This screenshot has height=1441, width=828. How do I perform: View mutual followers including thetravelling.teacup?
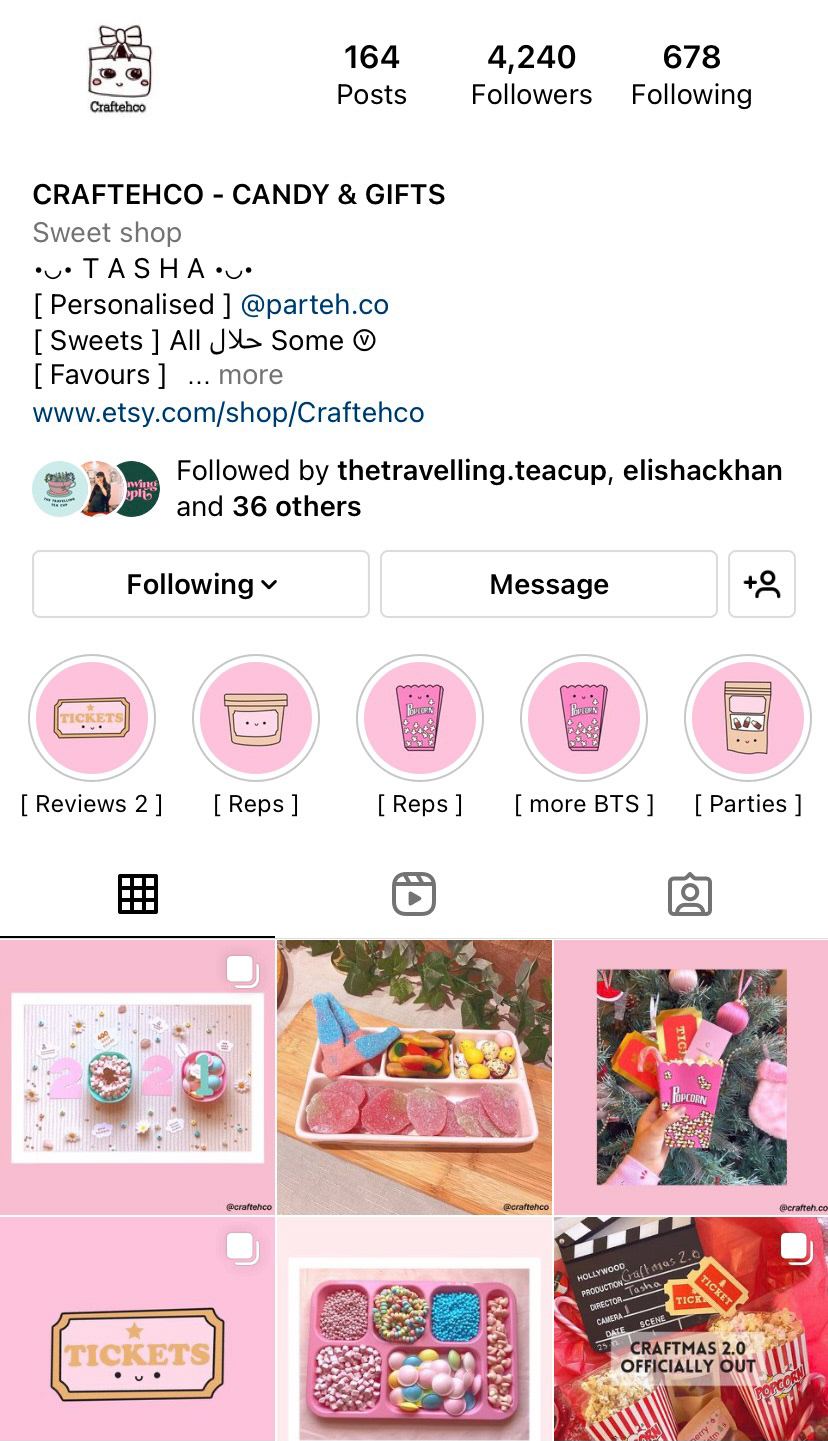tap(479, 488)
